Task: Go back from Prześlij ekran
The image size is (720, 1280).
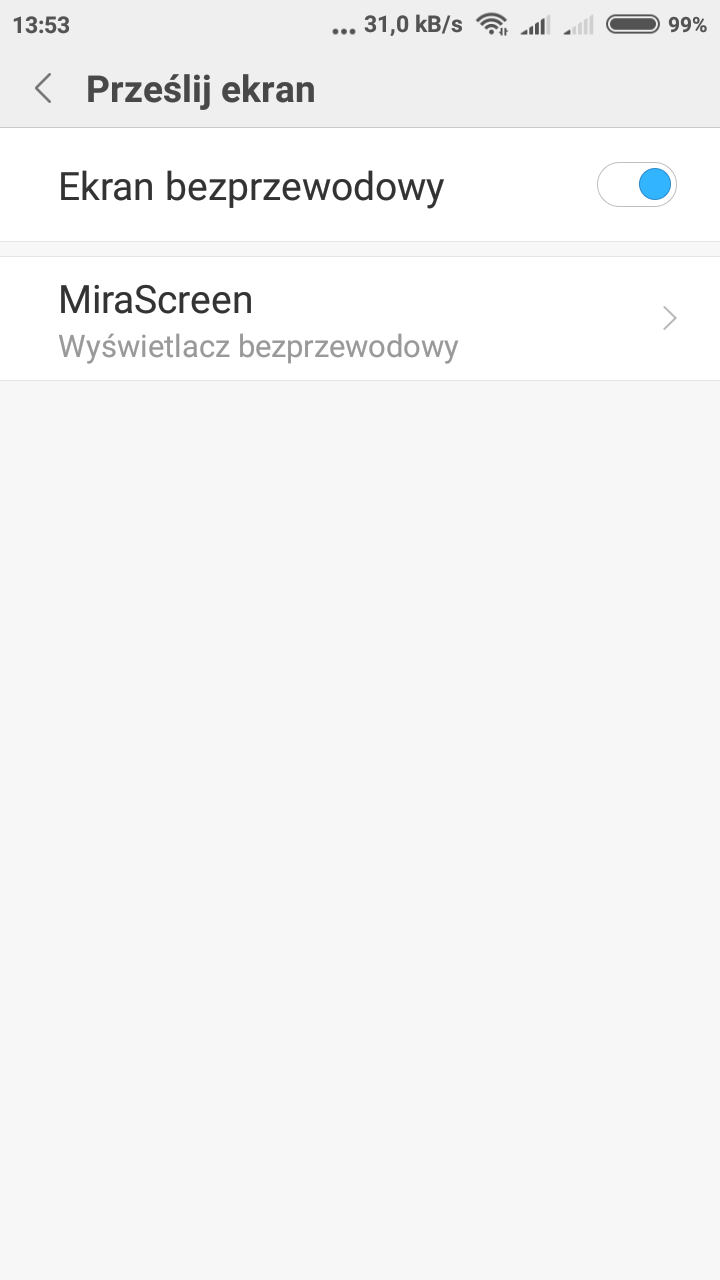Action: [43, 89]
